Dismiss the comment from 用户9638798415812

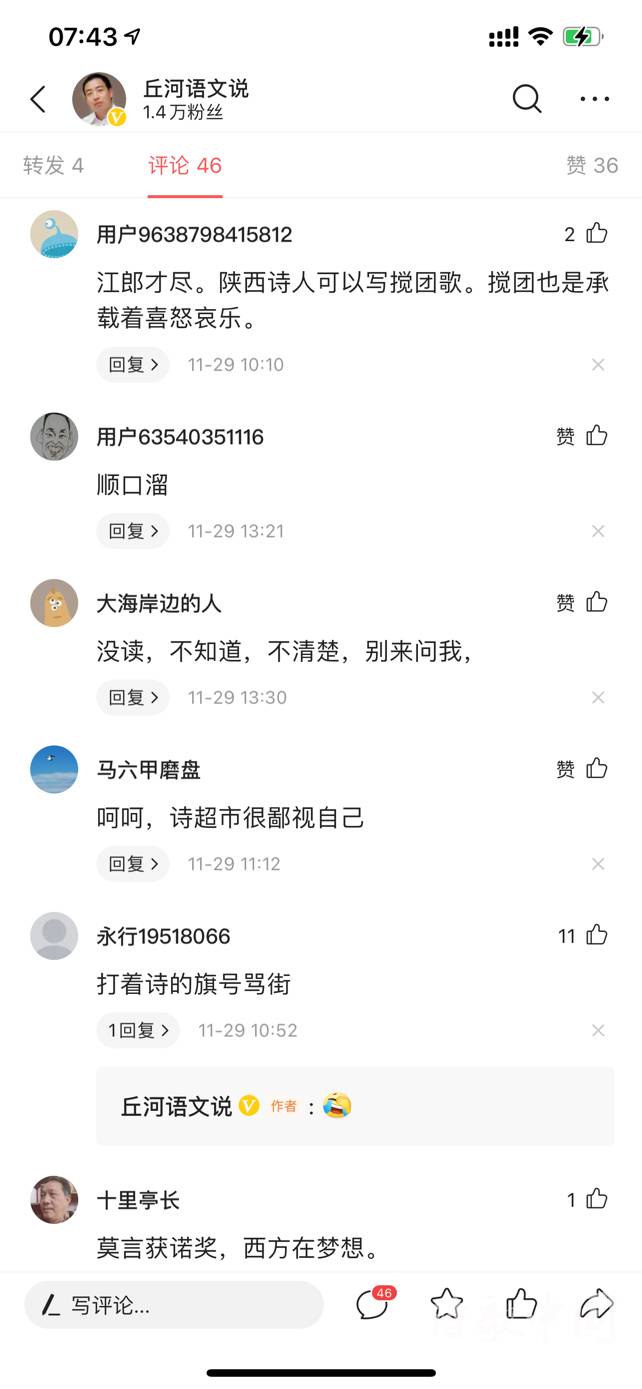pos(598,365)
